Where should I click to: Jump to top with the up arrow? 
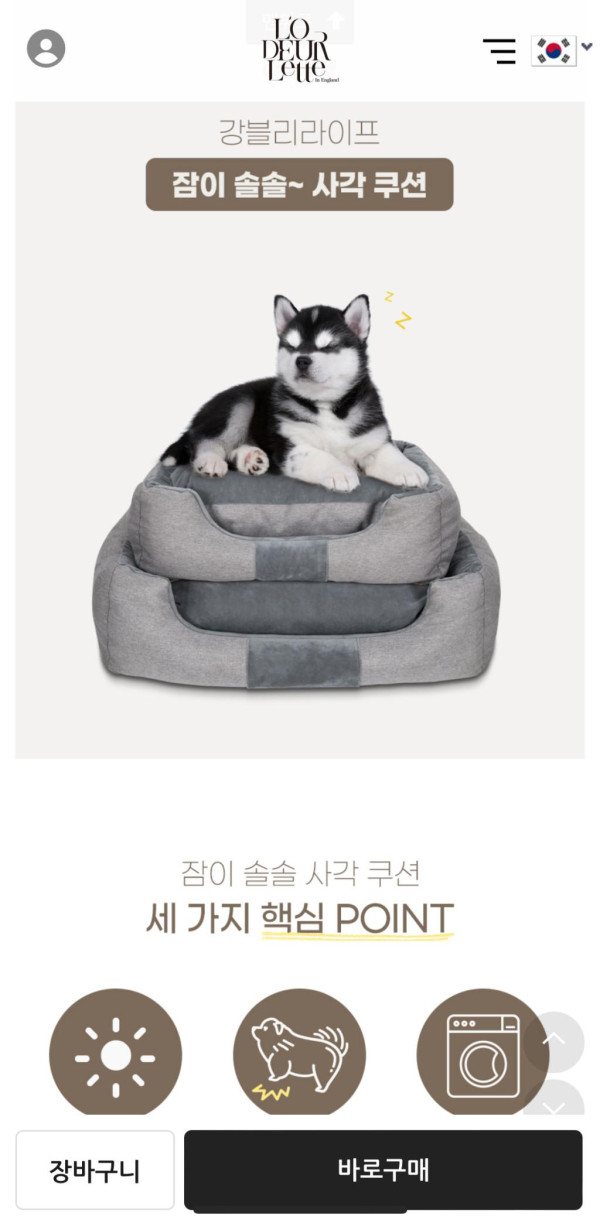tap(553, 1042)
